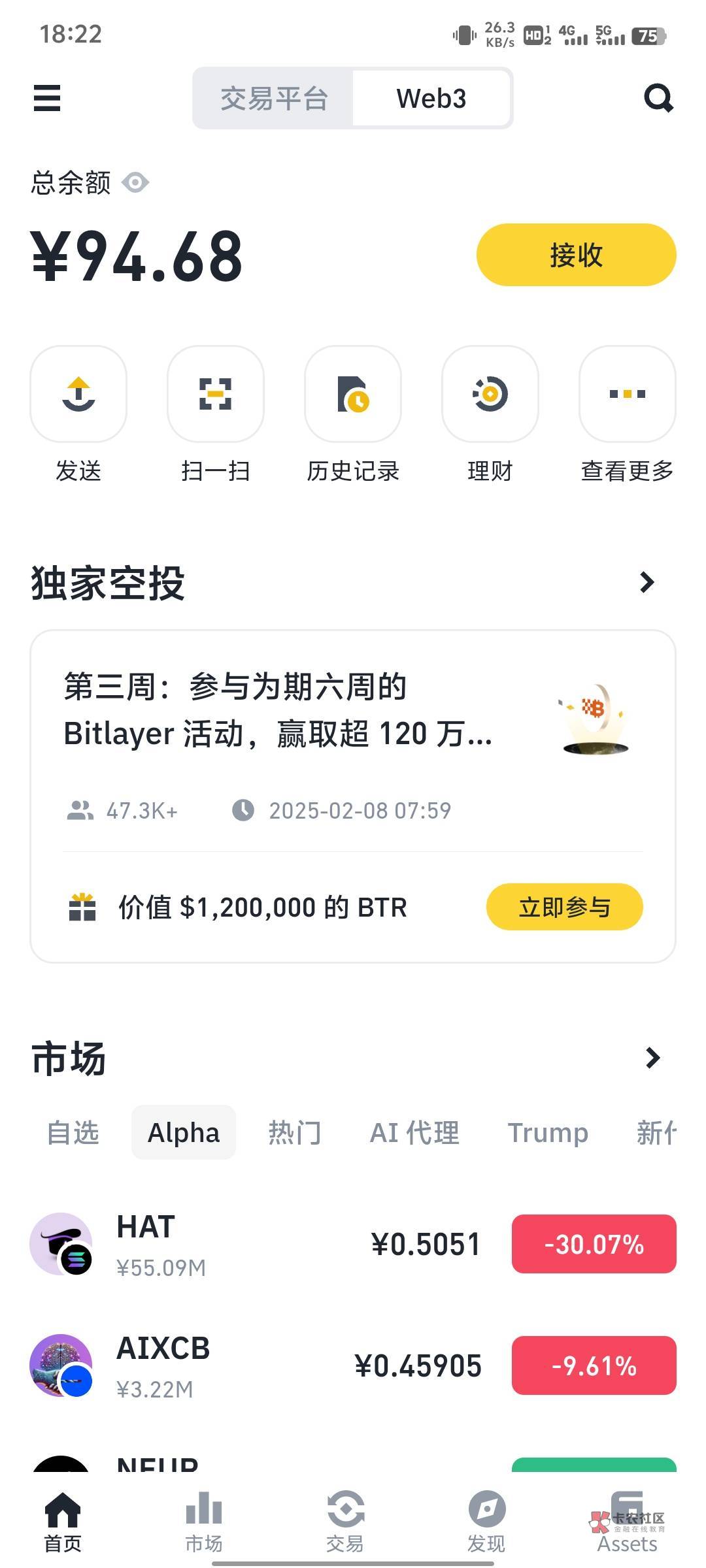
Task: Open the 扫一扫 scan QR feature
Action: point(216,418)
